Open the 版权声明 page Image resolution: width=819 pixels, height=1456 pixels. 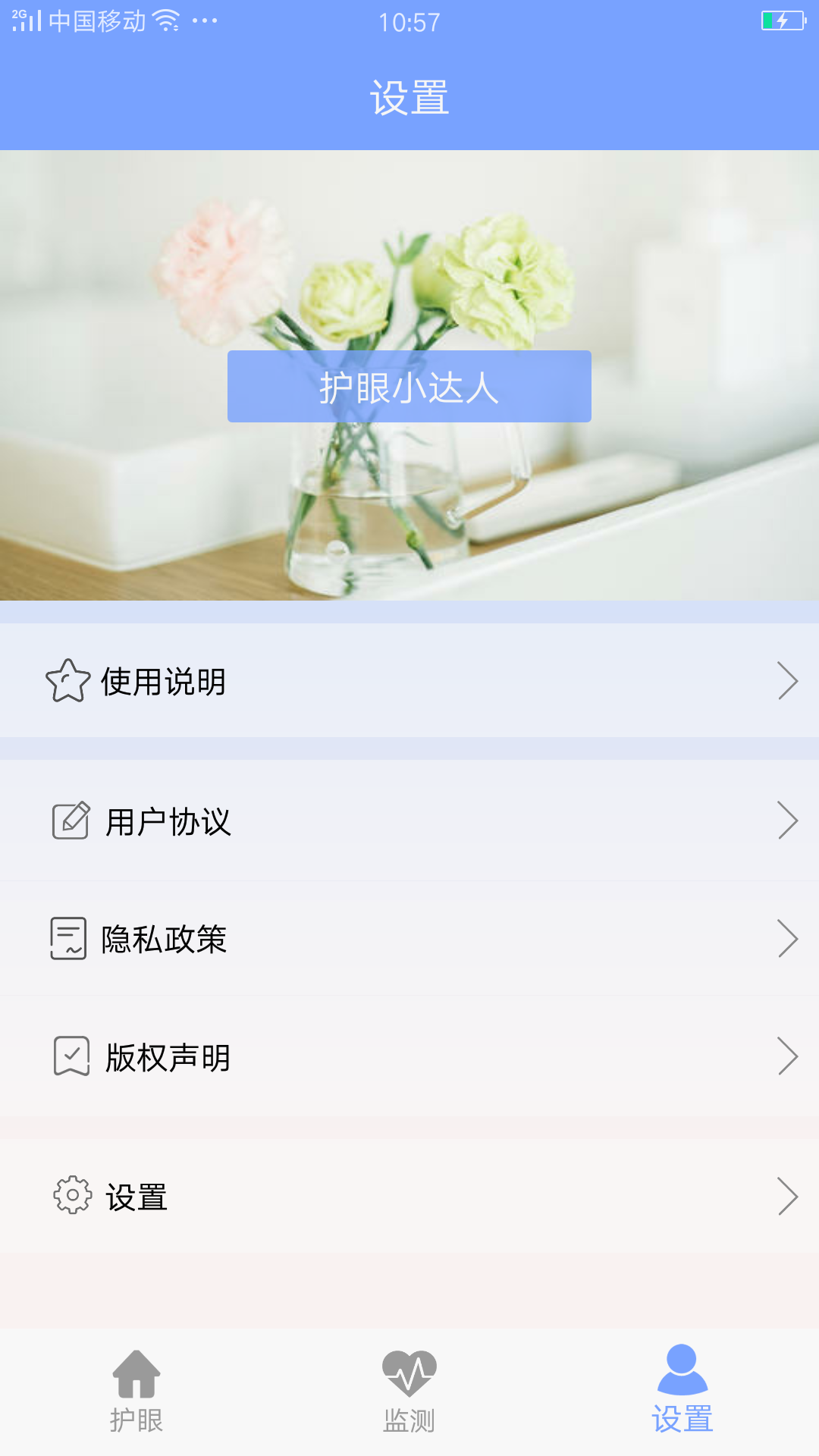[303, 1056]
